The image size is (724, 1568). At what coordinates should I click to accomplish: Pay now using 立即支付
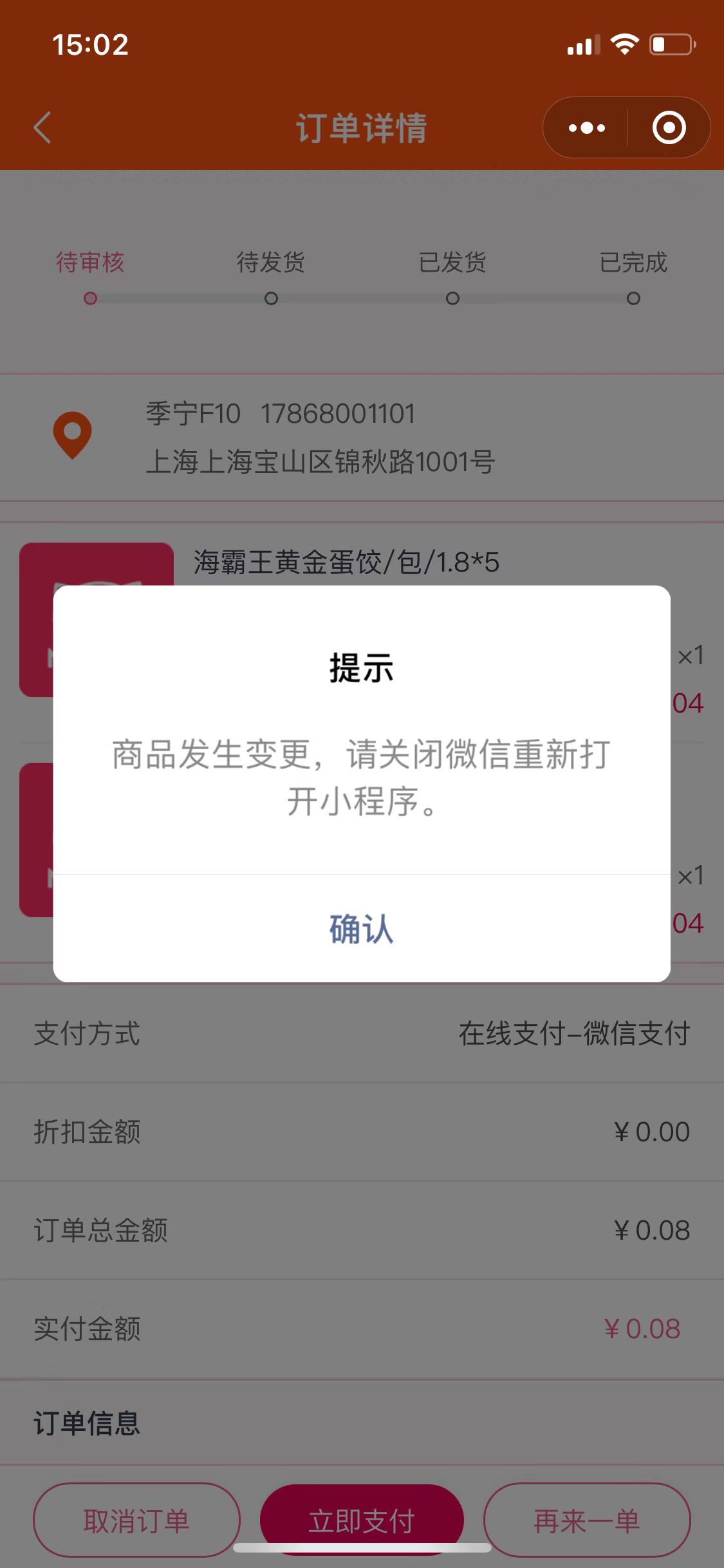pyautogui.click(x=361, y=1520)
